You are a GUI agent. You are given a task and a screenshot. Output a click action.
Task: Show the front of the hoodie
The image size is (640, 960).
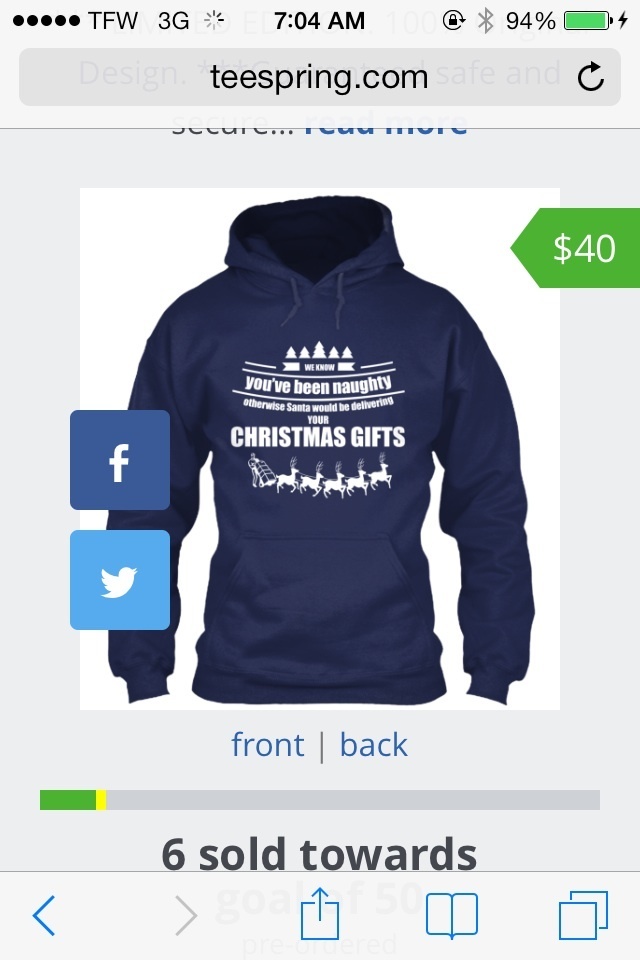pyautogui.click(x=267, y=745)
